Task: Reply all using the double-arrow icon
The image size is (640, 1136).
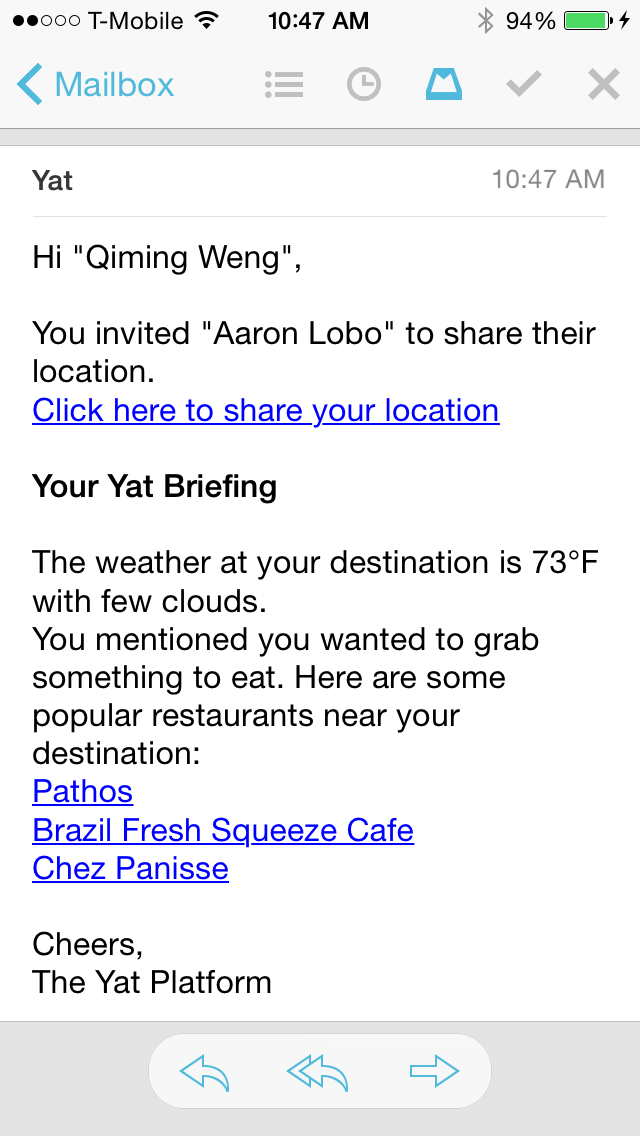Action: [x=317, y=1072]
